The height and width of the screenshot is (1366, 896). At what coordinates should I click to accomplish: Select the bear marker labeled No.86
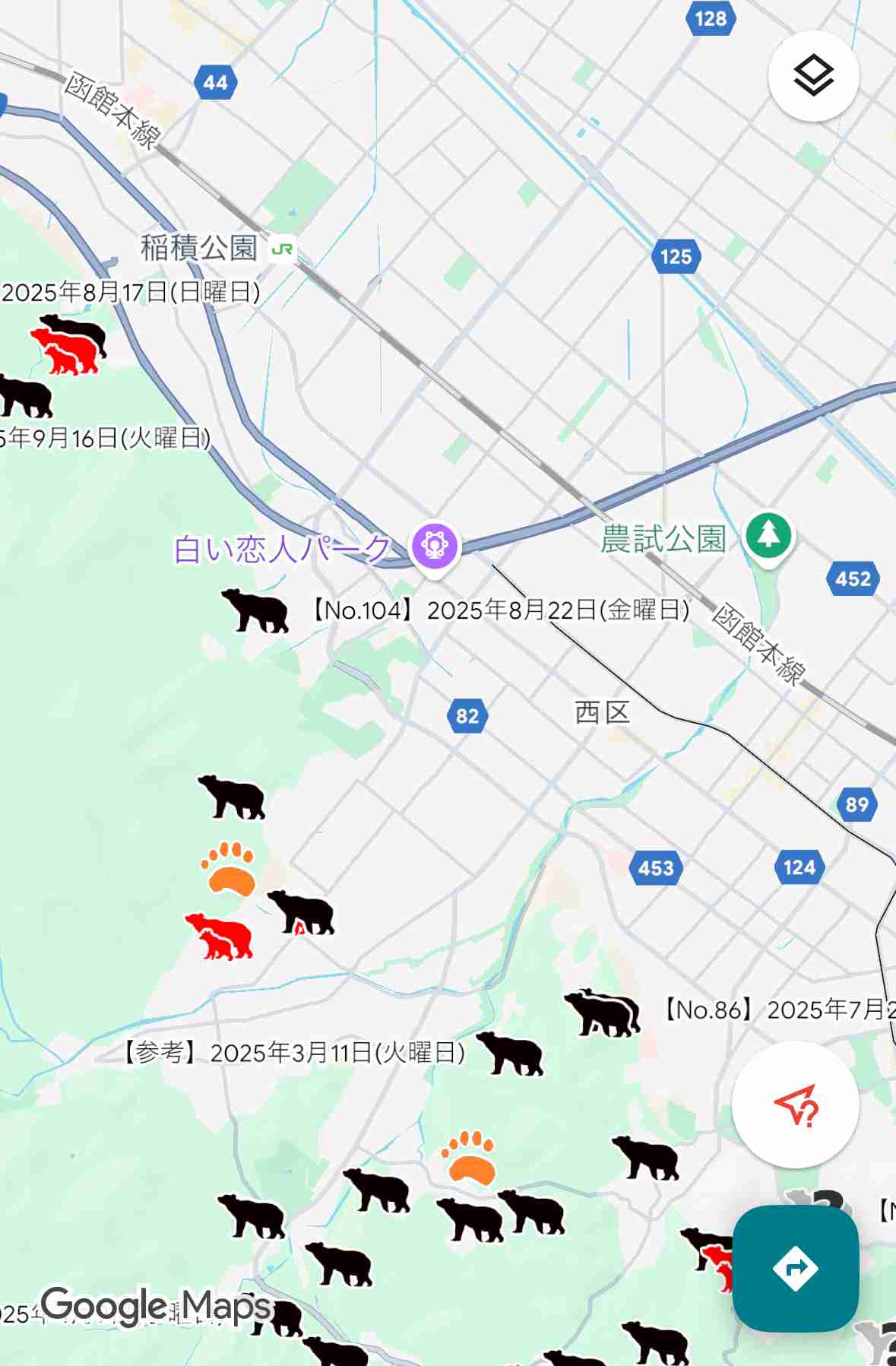(603, 1013)
